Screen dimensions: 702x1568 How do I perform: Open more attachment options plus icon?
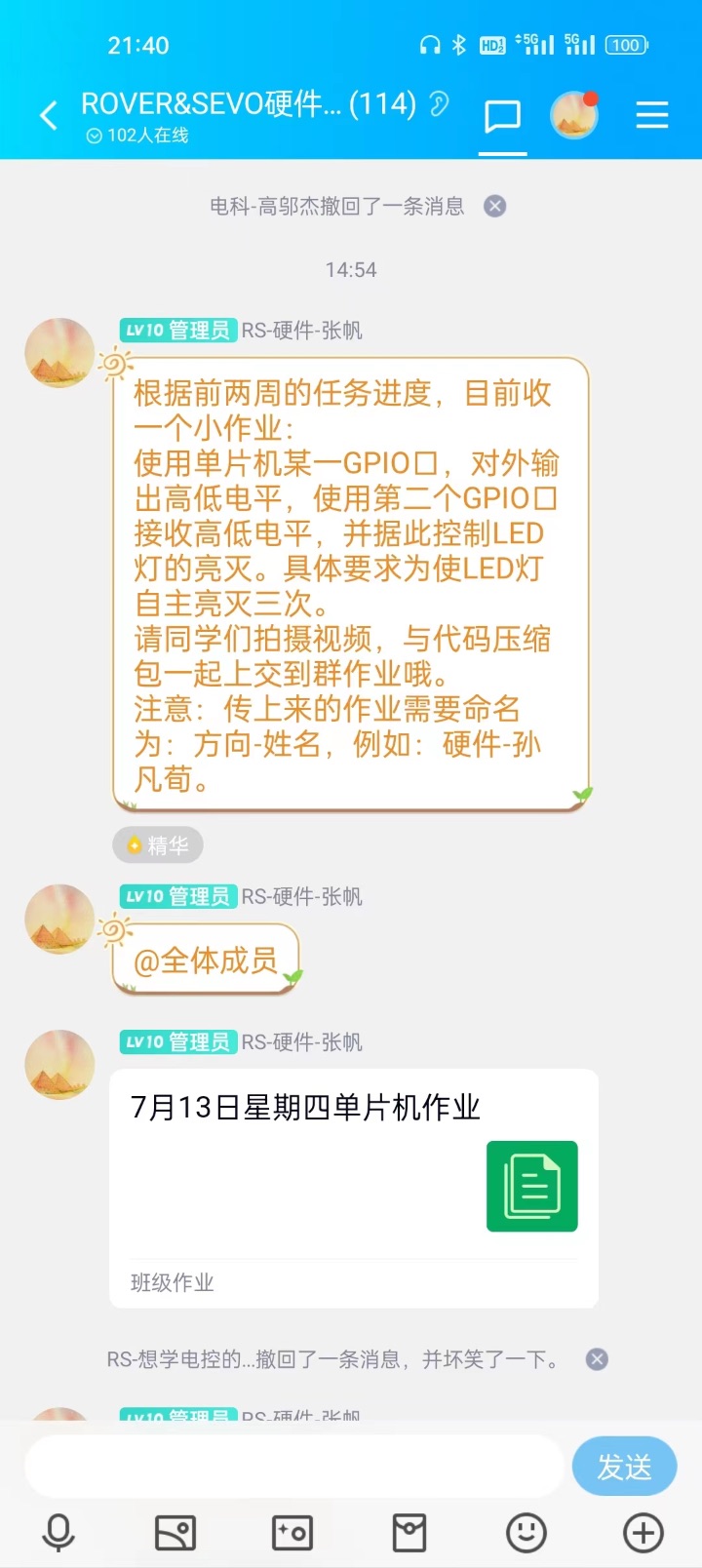643,1533
